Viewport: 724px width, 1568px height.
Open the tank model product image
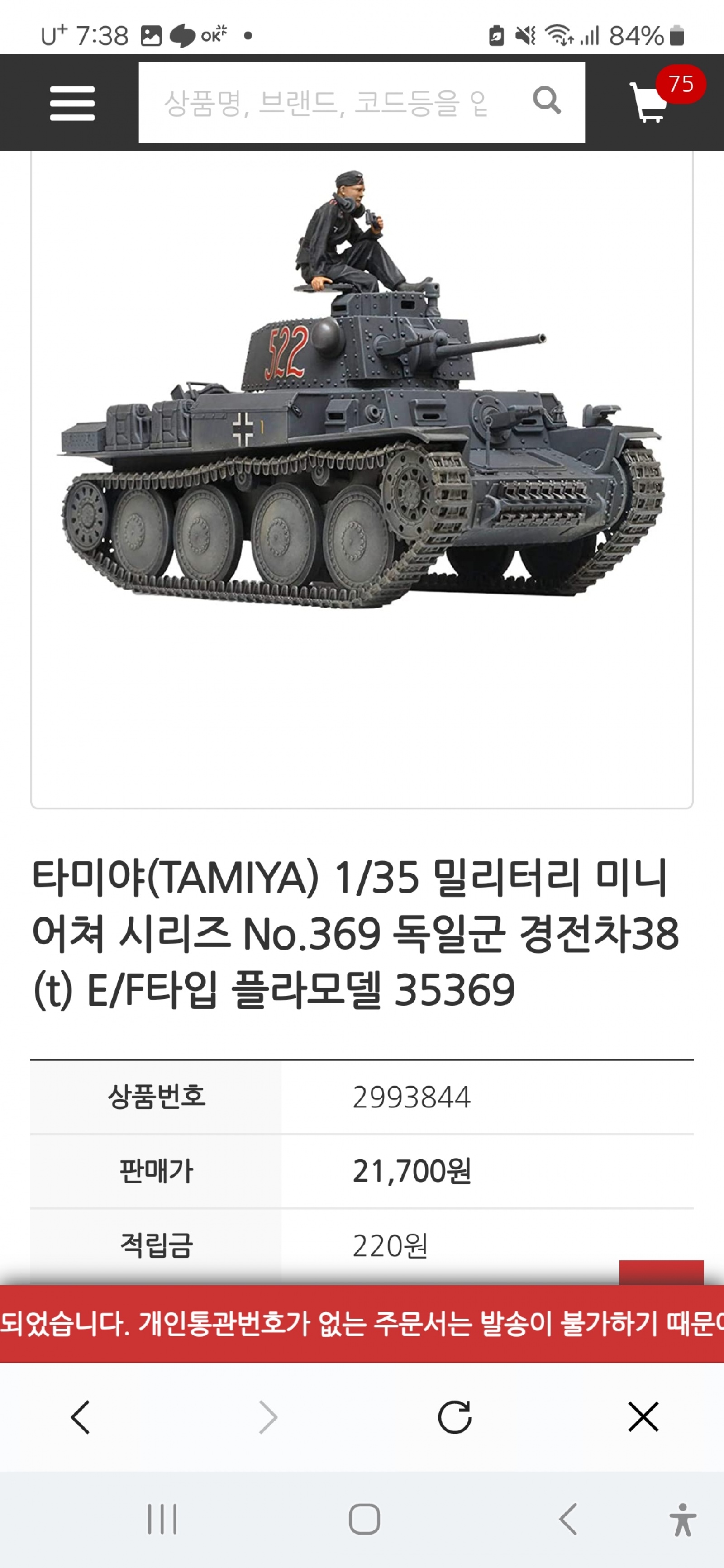362,426
